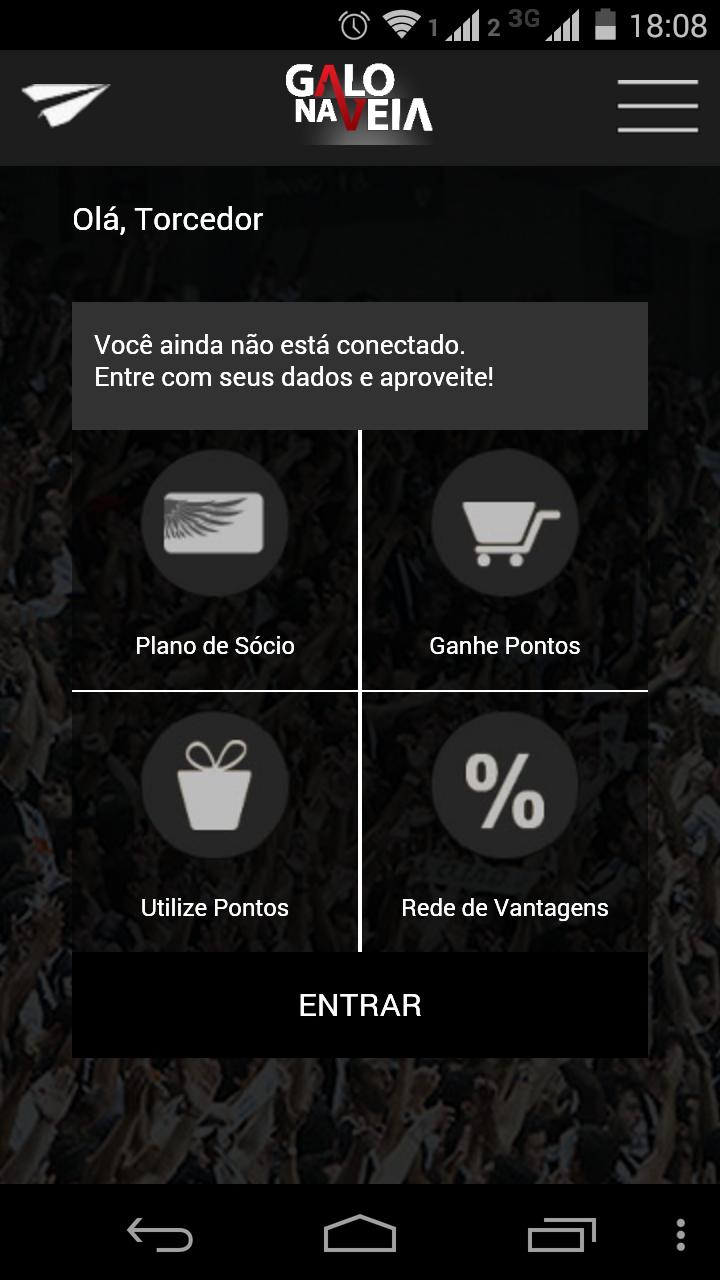Tap the Ganhe Pontos shopping cart icon

tap(505, 522)
